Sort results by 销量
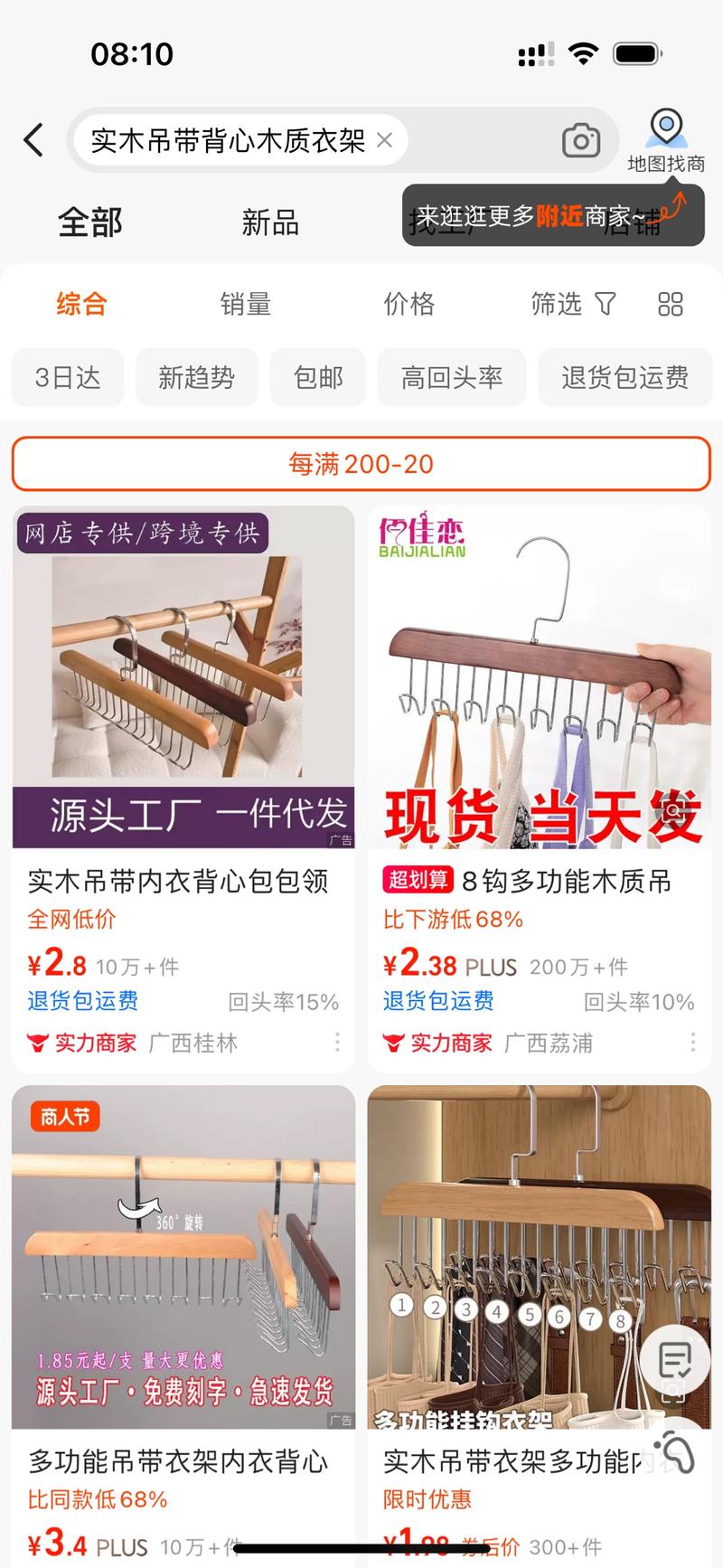This screenshot has width=723, height=1568. click(x=245, y=304)
